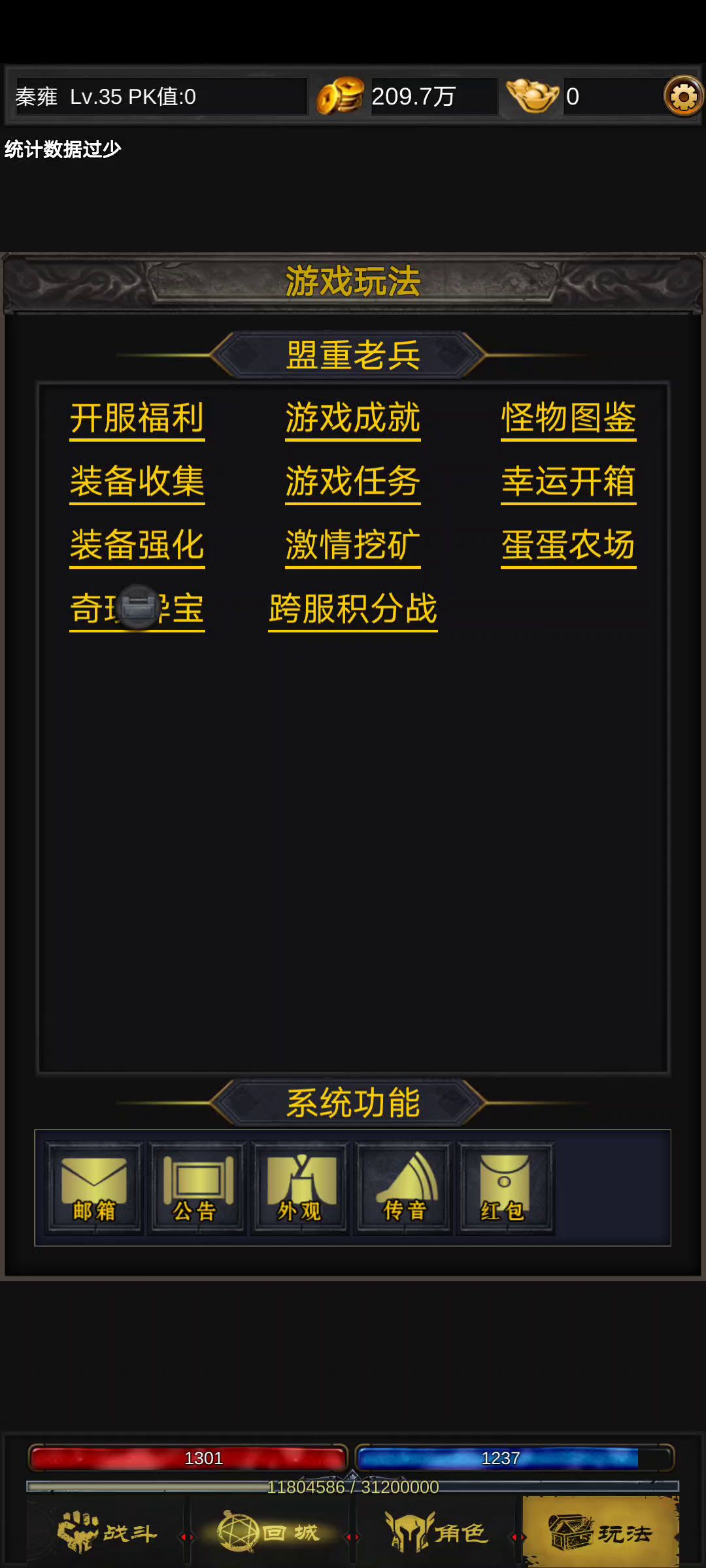This screenshot has width=706, height=1568.
Task: Open 蛋蛋农场 egg farm
Action: tap(569, 545)
